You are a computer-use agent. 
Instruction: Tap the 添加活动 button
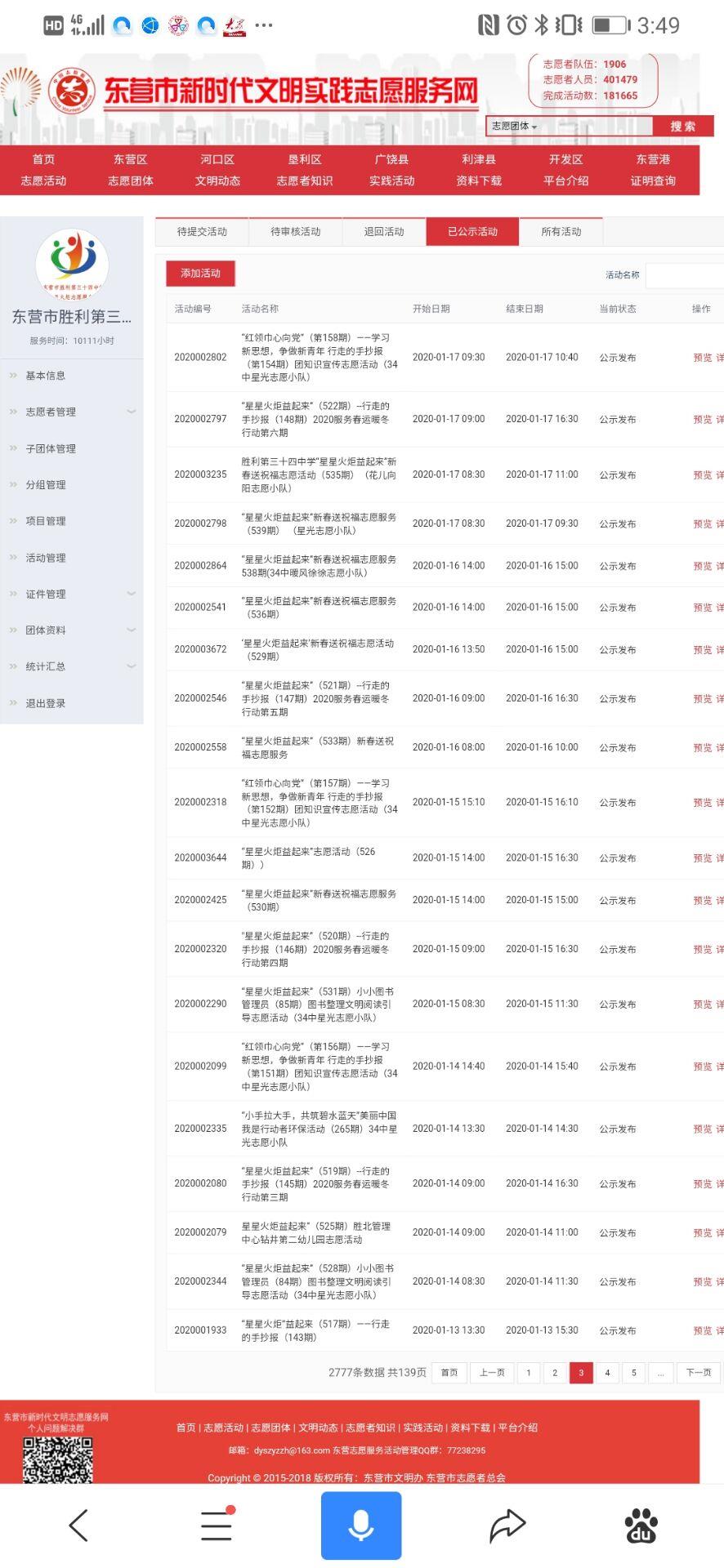(x=200, y=274)
